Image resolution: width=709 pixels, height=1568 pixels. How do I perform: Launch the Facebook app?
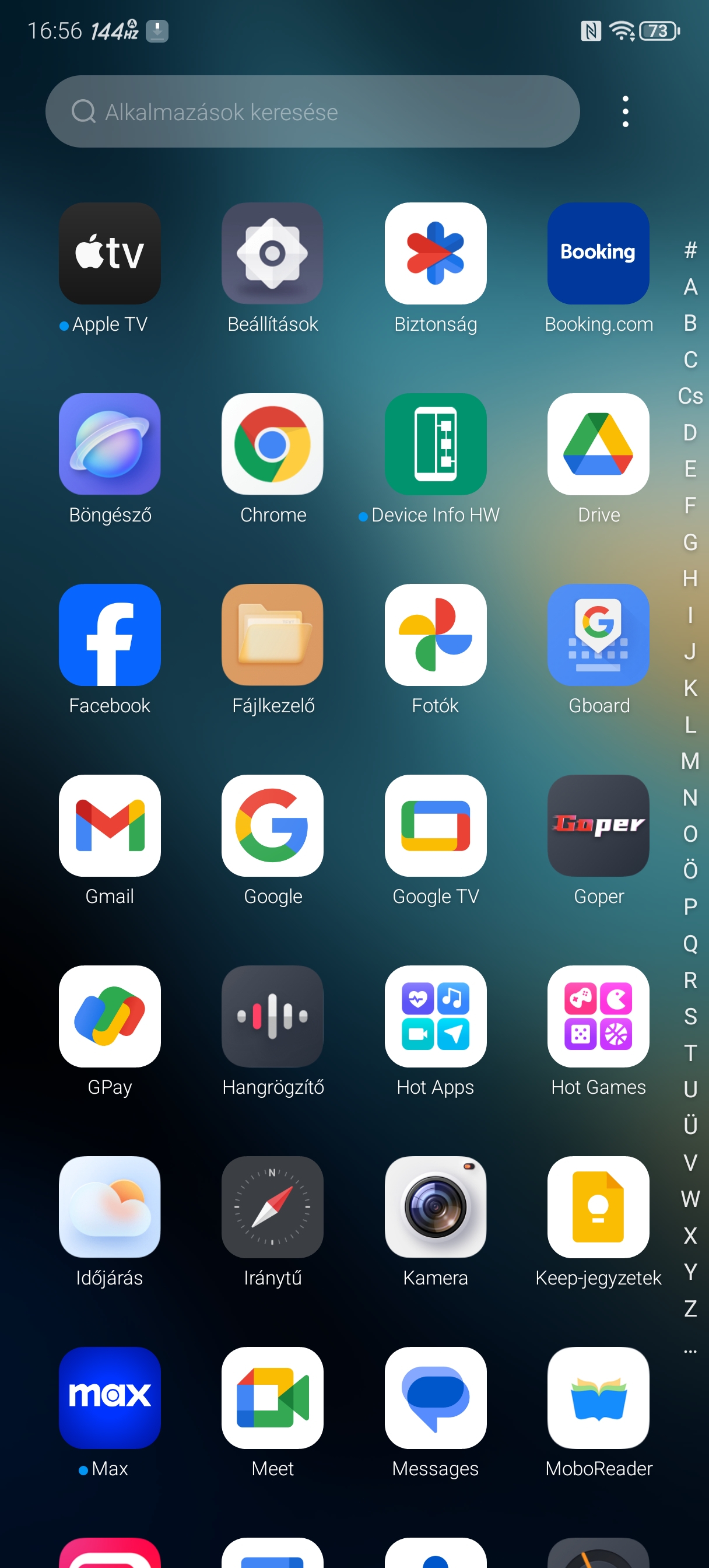110,635
